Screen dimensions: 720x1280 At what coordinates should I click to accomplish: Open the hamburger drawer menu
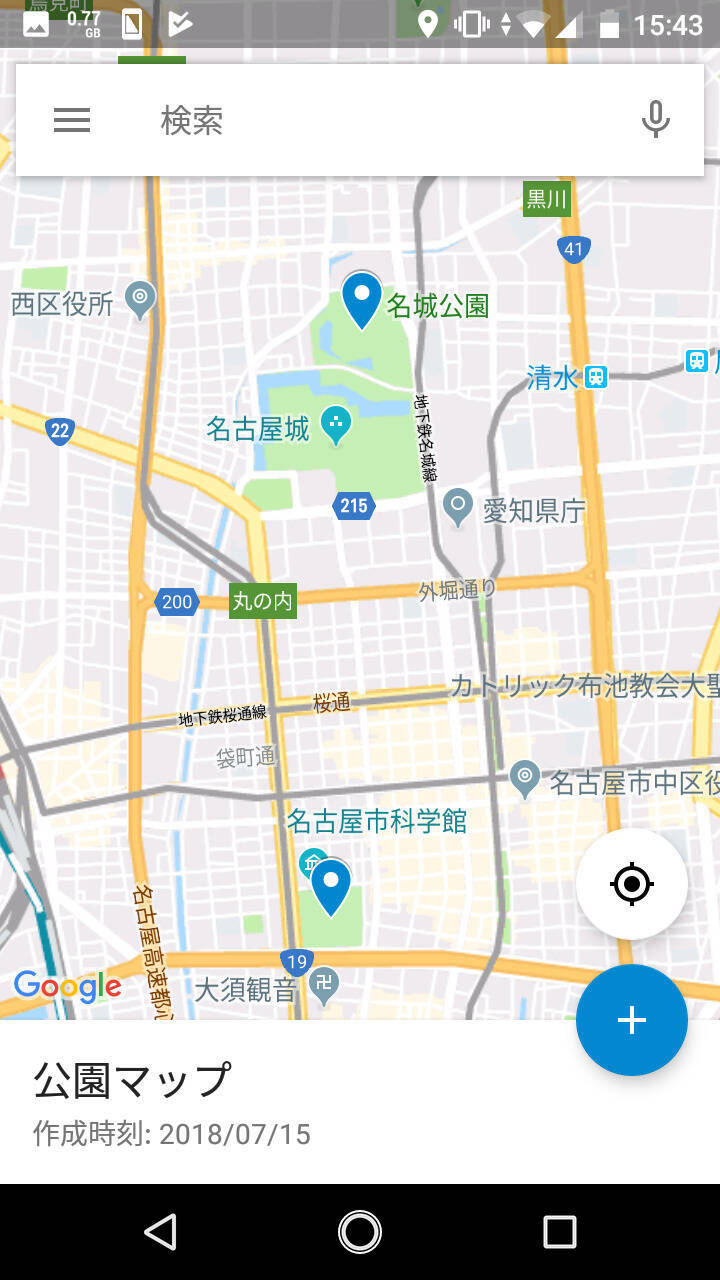(72, 121)
